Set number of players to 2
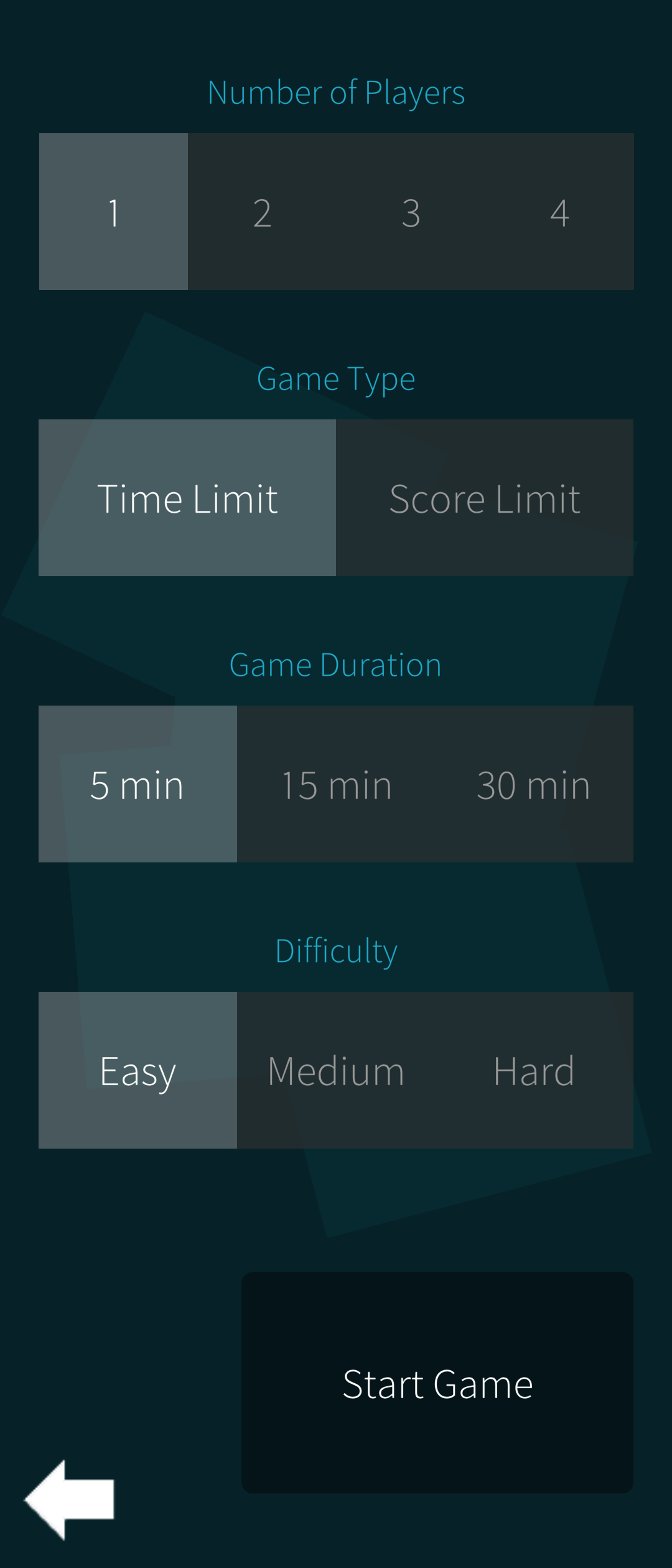This screenshot has width=672, height=1568. [262, 212]
